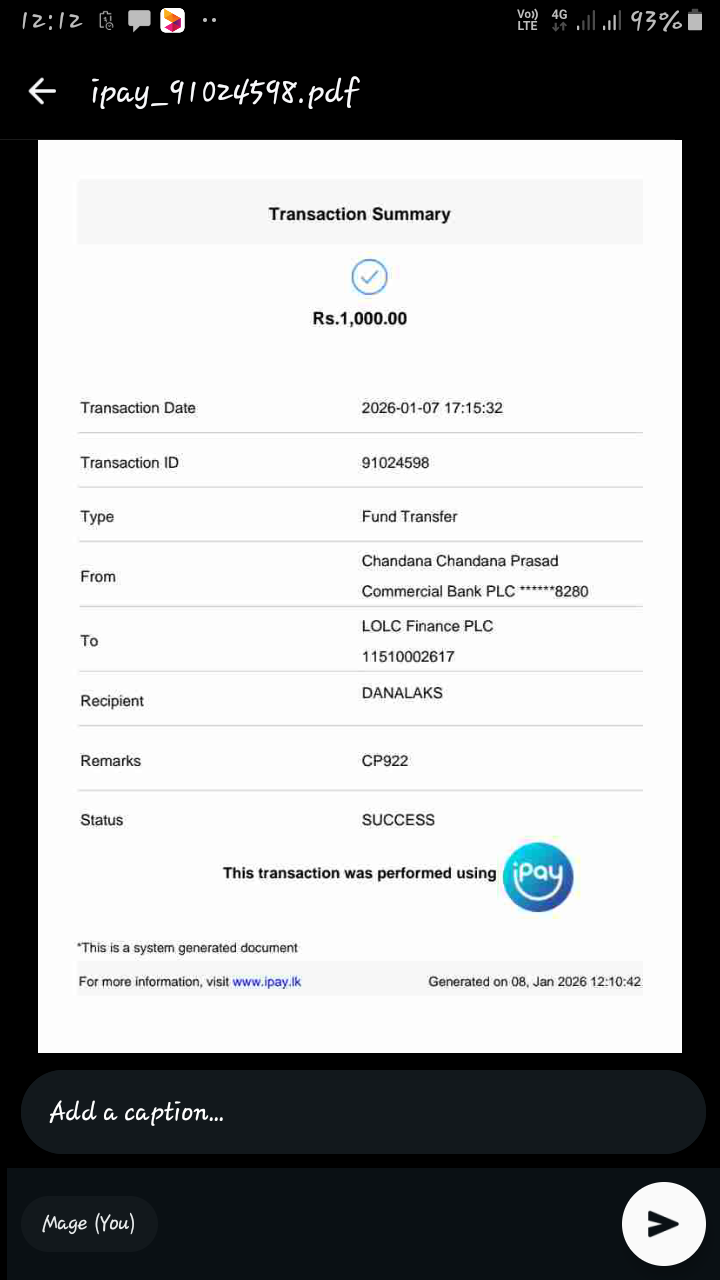The image size is (720, 1280).
Task: Send the PDF document
Action: tap(663, 1223)
